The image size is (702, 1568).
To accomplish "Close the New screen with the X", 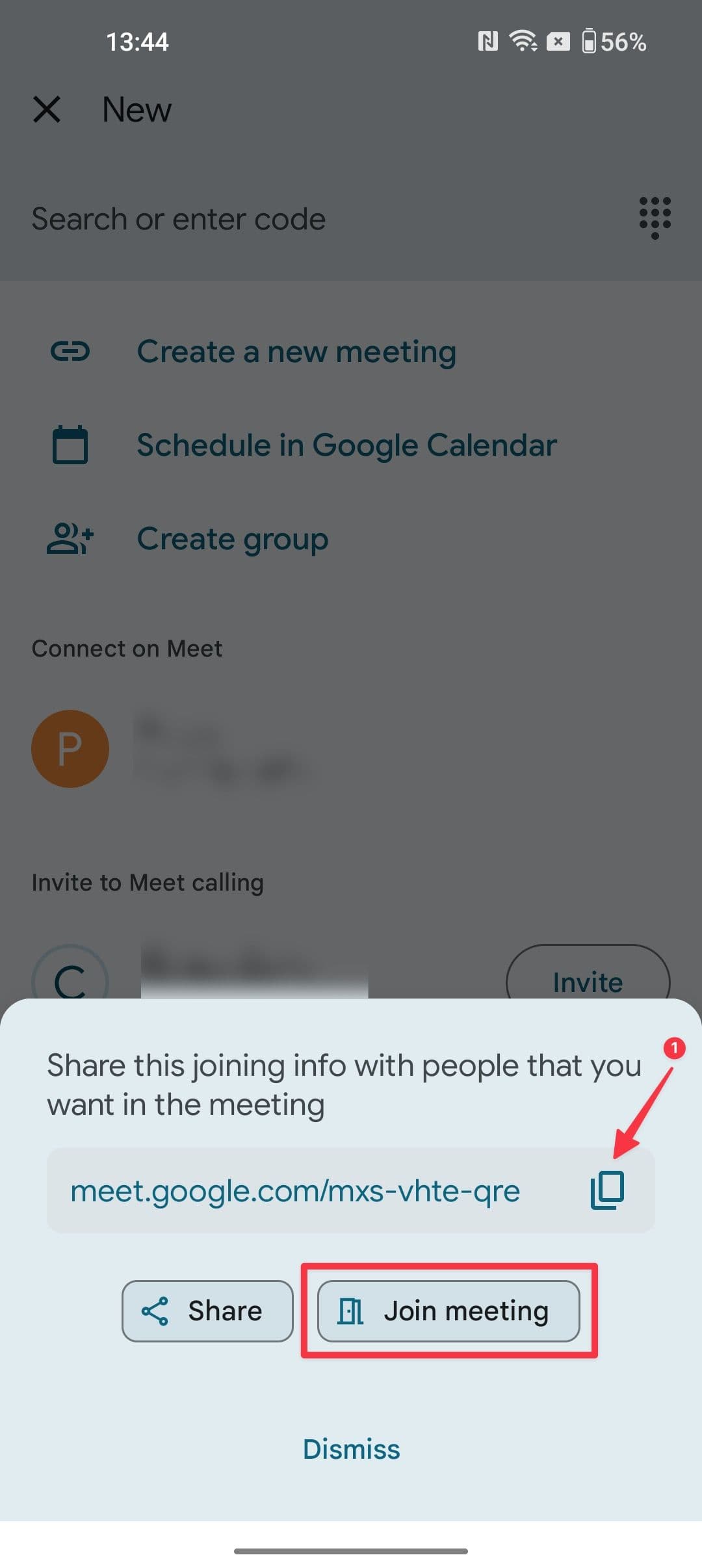I will click(47, 109).
